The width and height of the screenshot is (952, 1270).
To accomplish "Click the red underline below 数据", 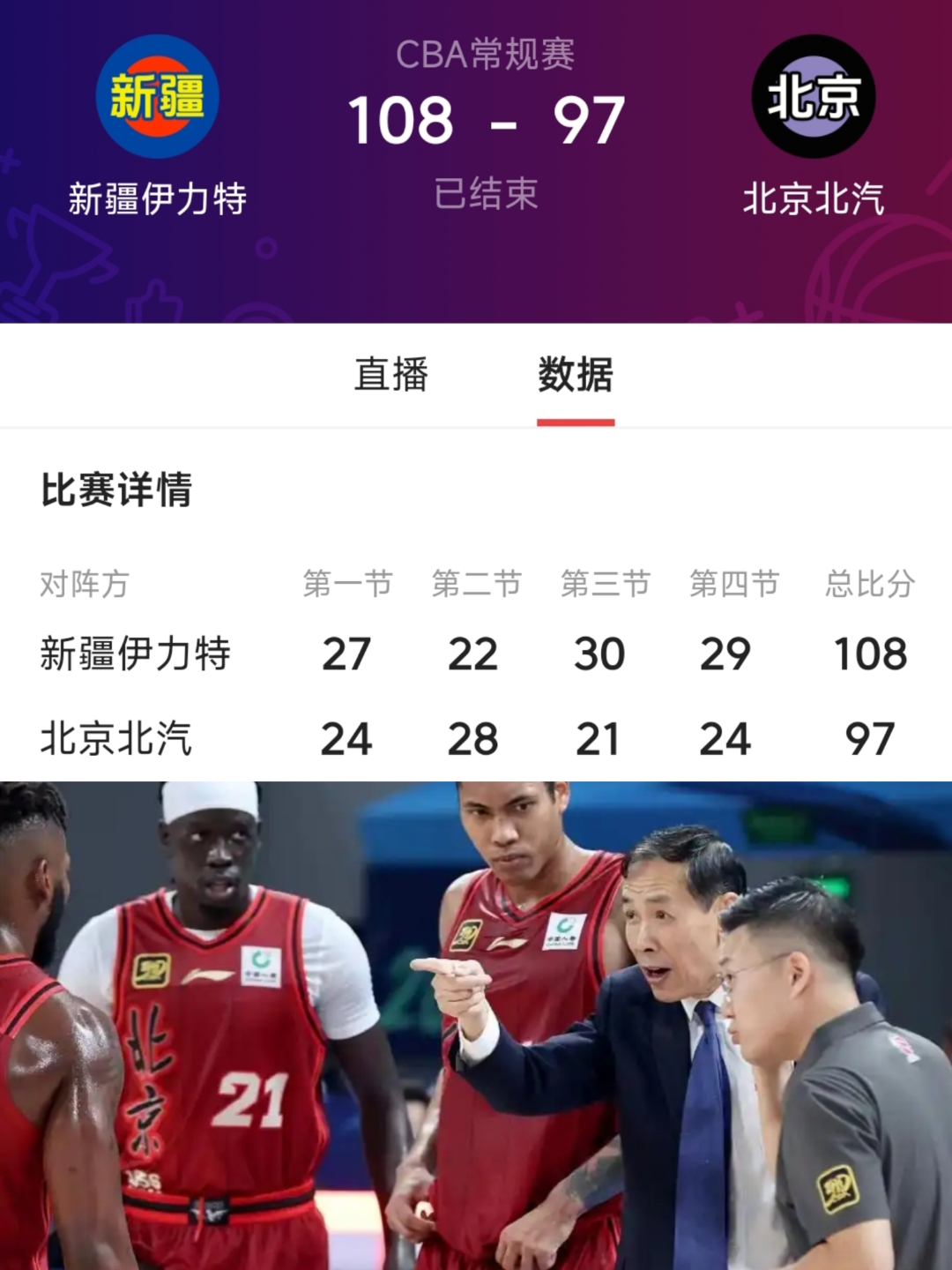I will click(x=576, y=424).
